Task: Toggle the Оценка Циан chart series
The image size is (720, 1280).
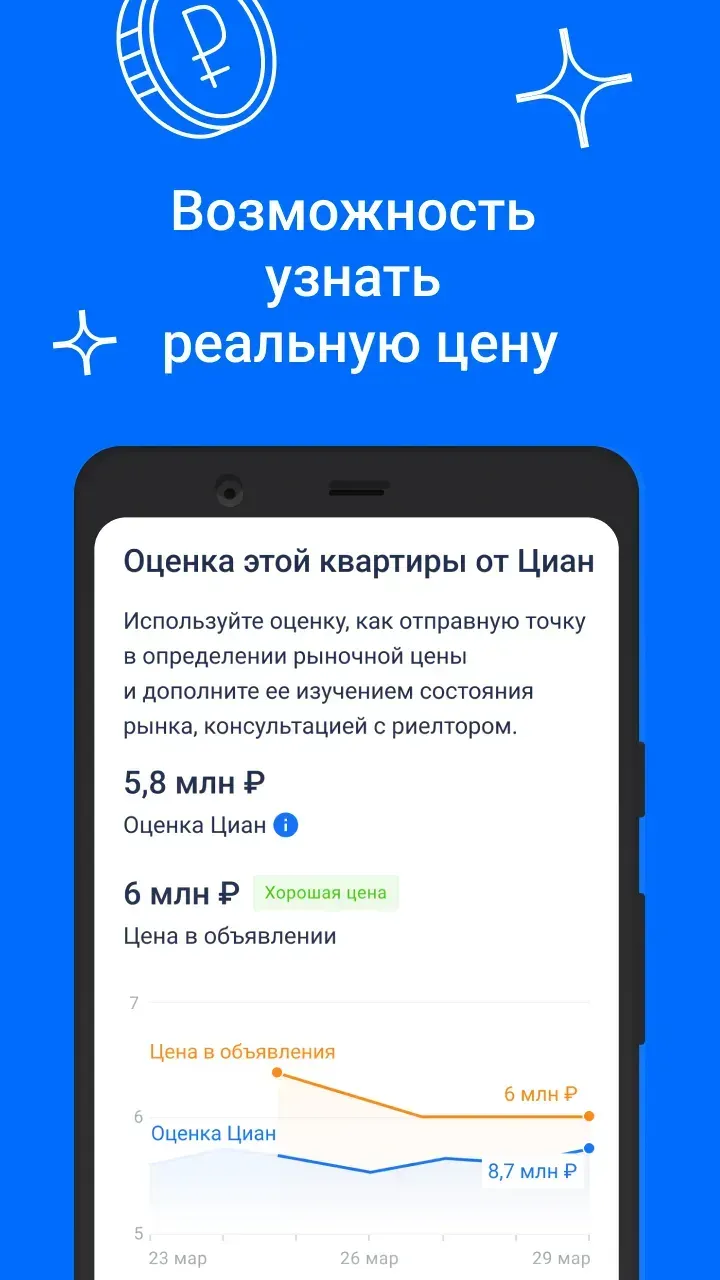Action: point(213,1134)
